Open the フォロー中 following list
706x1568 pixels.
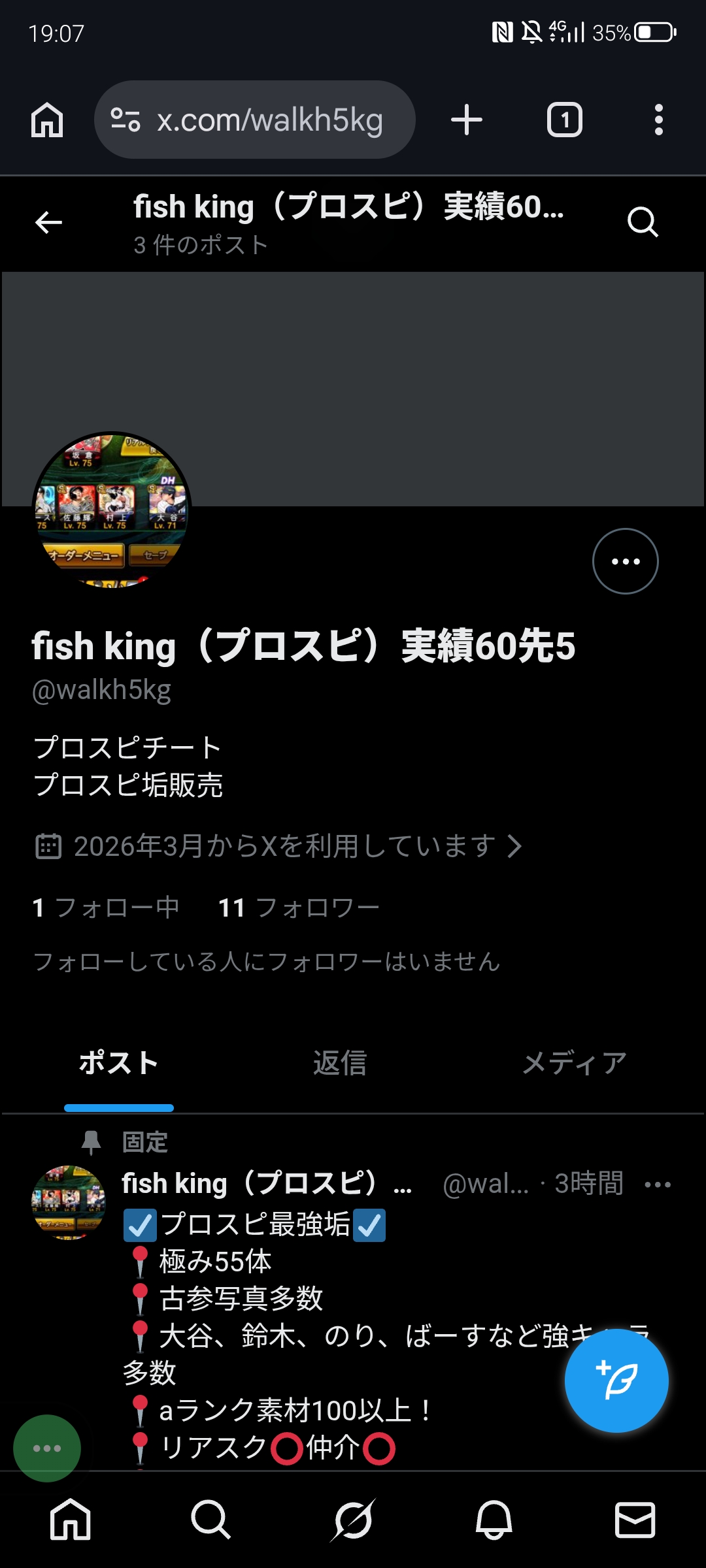(x=106, y=907)
